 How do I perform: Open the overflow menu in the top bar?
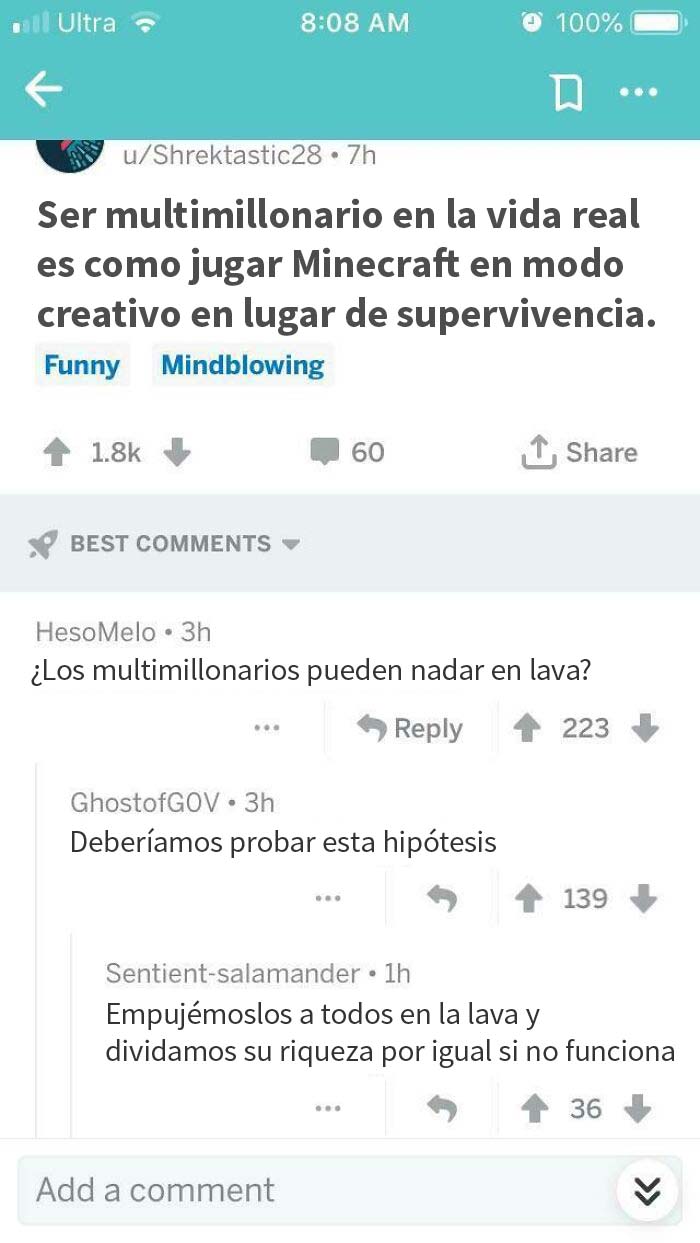[639, 92]
